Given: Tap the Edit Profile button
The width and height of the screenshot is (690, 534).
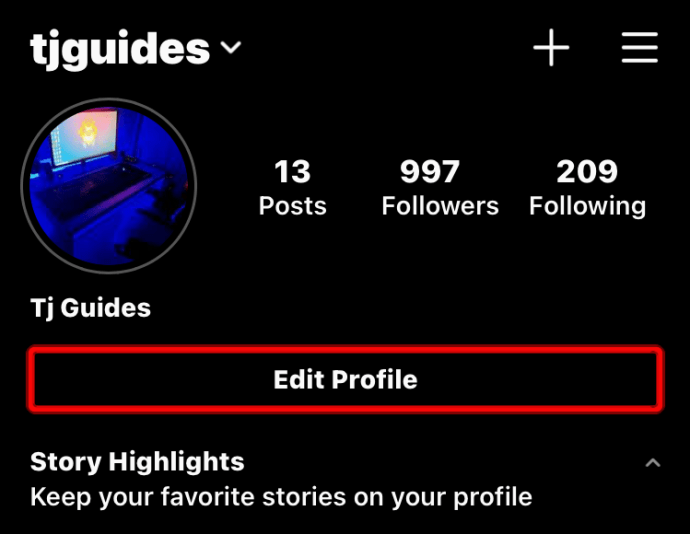Looking at the screenshot, I should click(x=345, y=380).
